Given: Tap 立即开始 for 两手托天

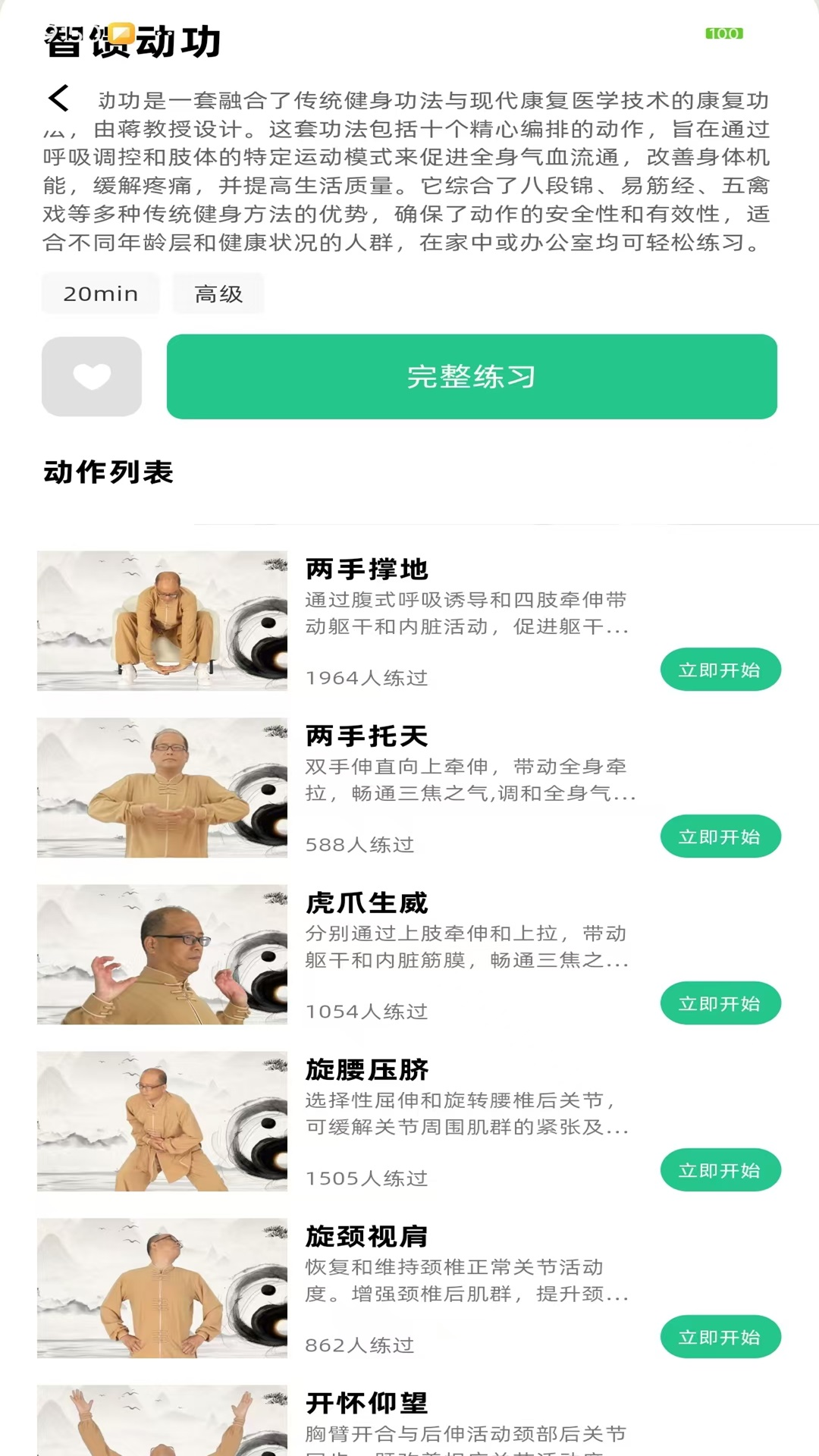Looking at the screenshot, I should pos(720,836).
